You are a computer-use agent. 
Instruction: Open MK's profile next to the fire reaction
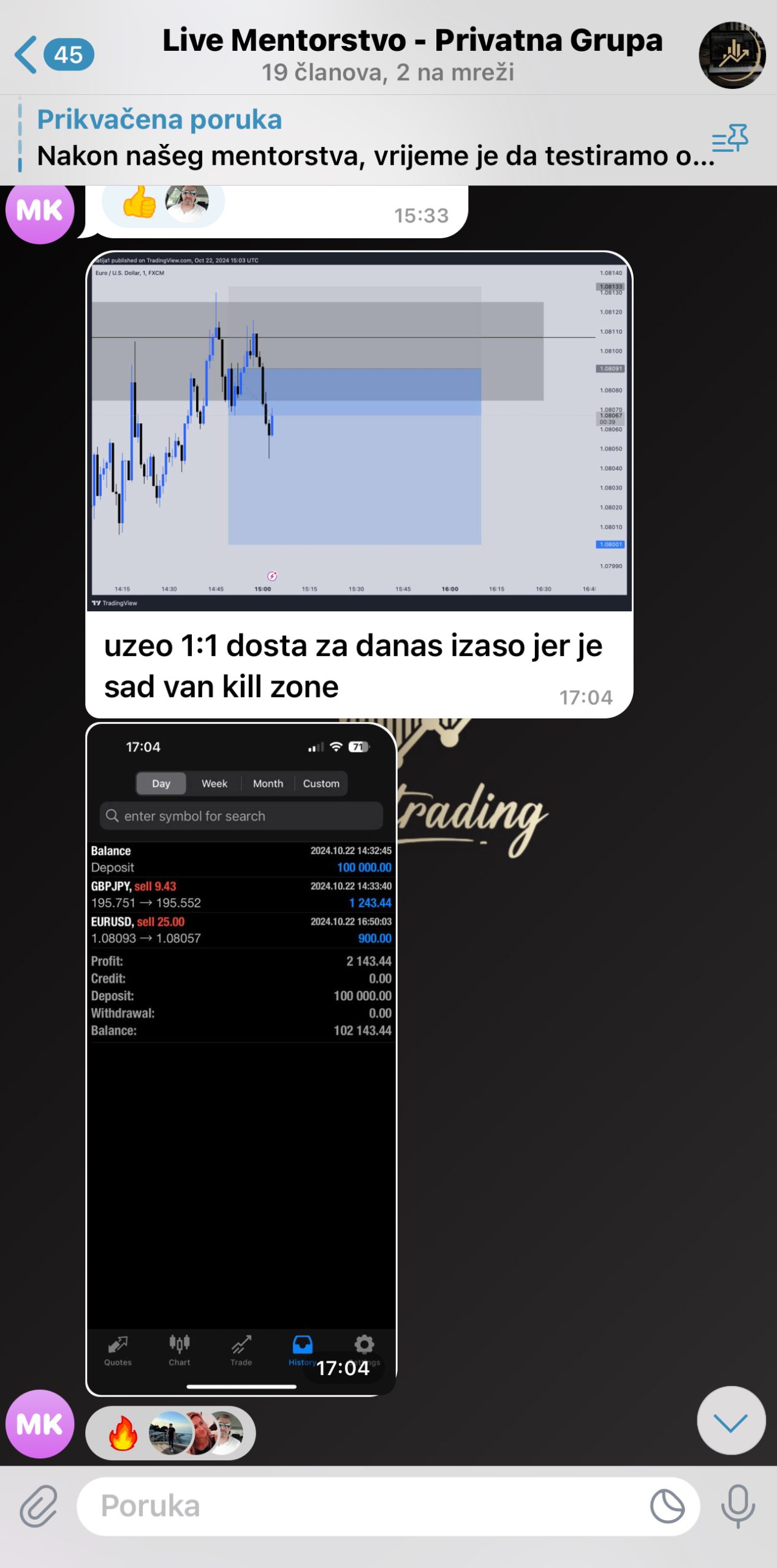(x=40, y=1424)
